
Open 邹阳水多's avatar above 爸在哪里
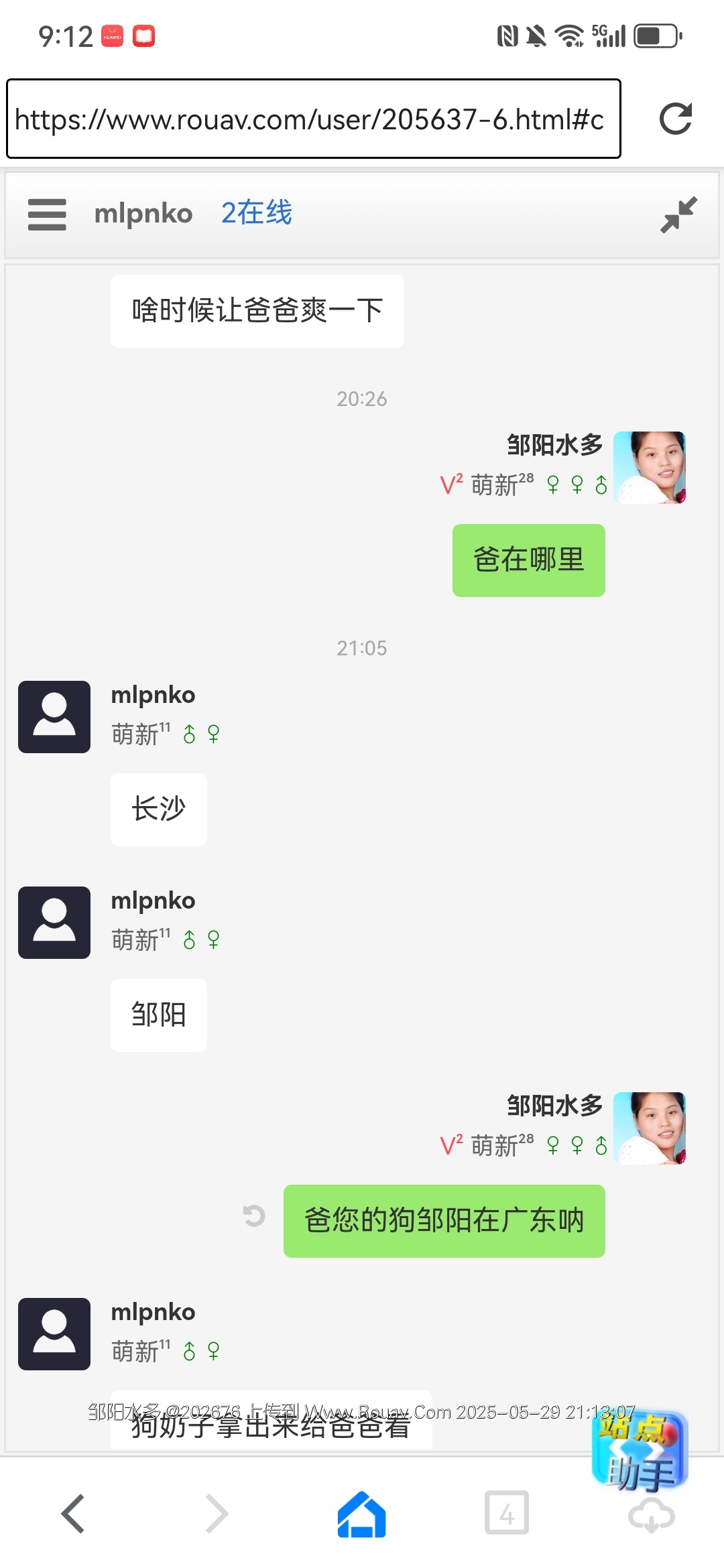(x=649, y=468)
